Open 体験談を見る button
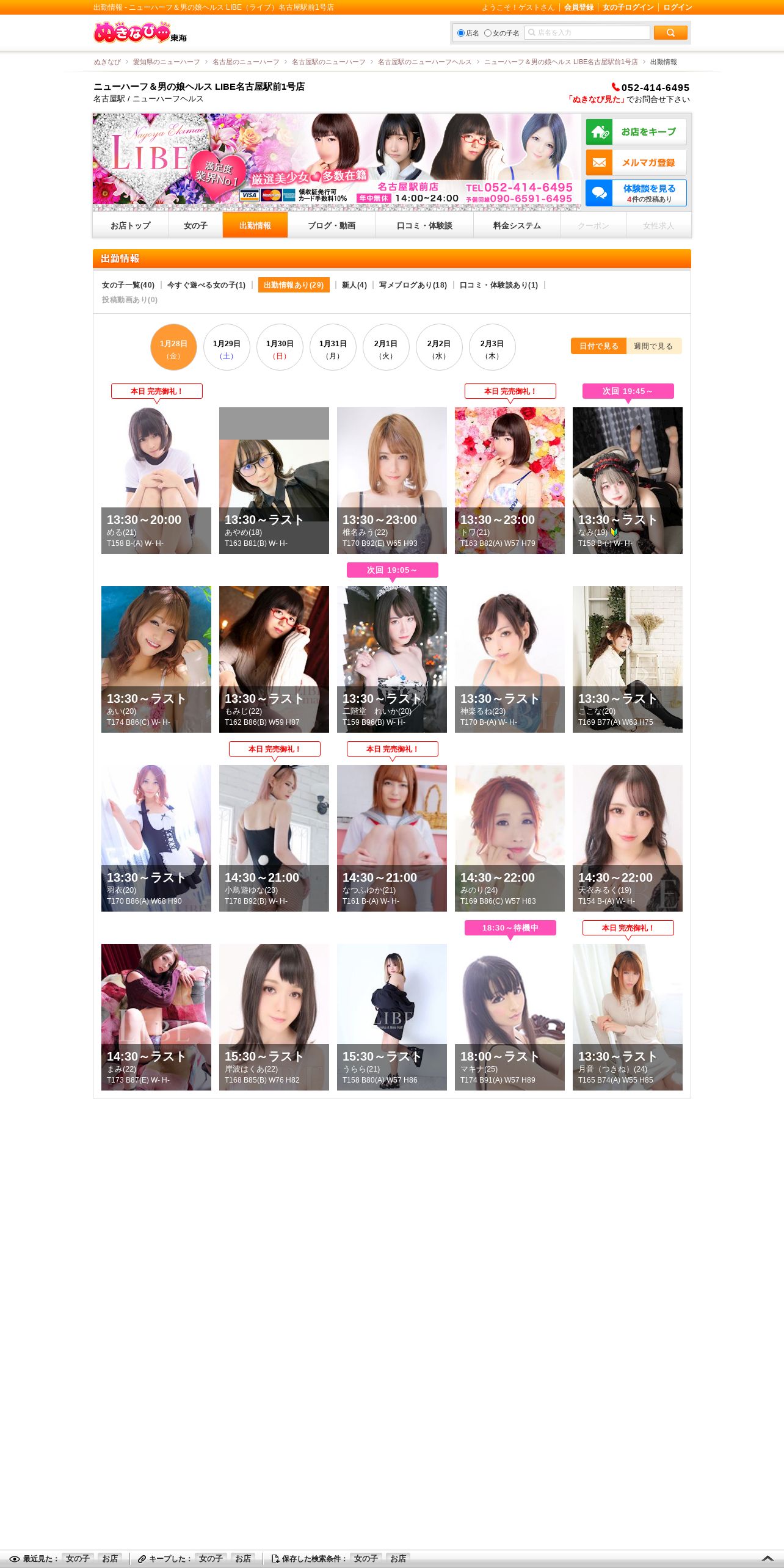784x1568 pixels. click(636, 193)
